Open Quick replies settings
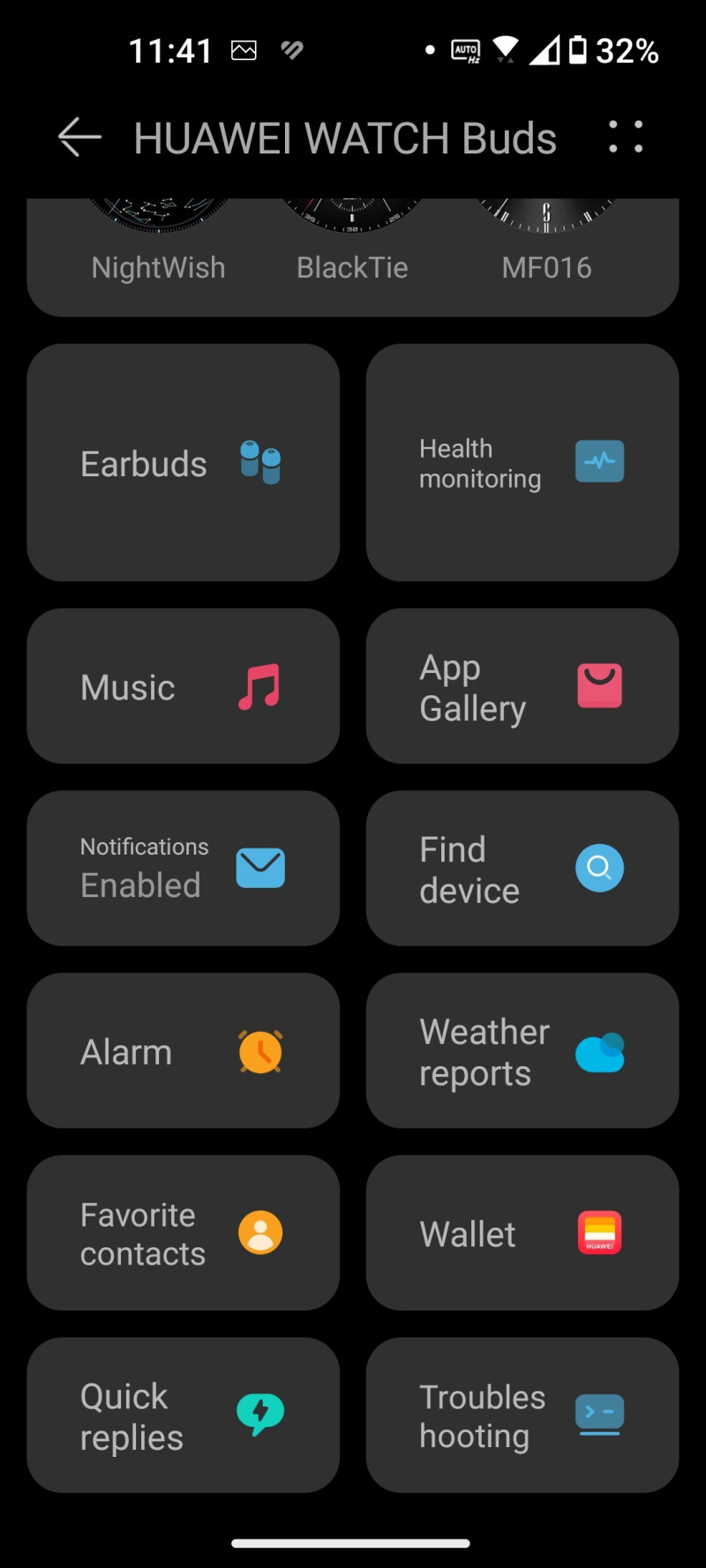 pyautogui.click(x=183, y=1415)
